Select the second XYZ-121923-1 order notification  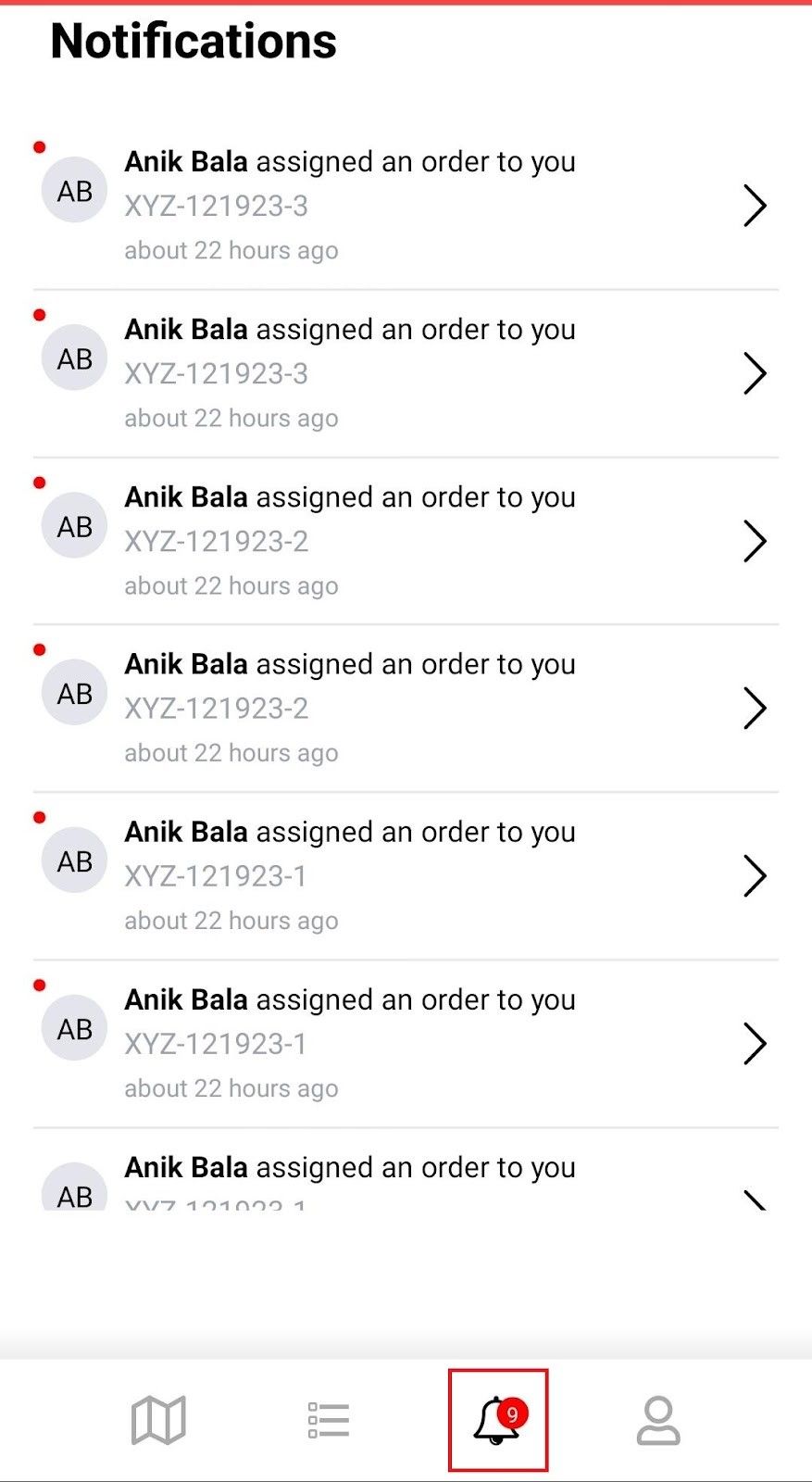coord(406,1044)
